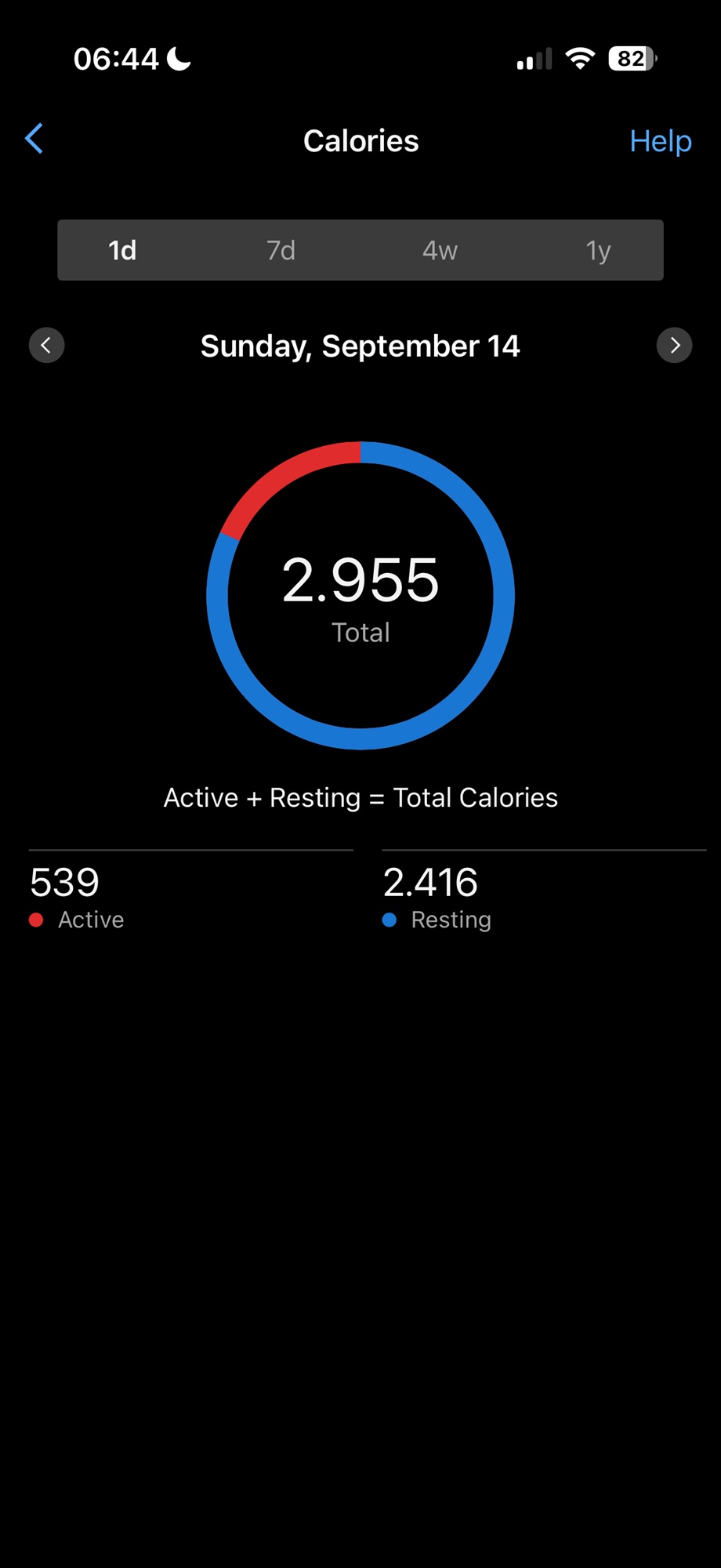Go to the next day

pyautogui.click(x=674, y=345)
